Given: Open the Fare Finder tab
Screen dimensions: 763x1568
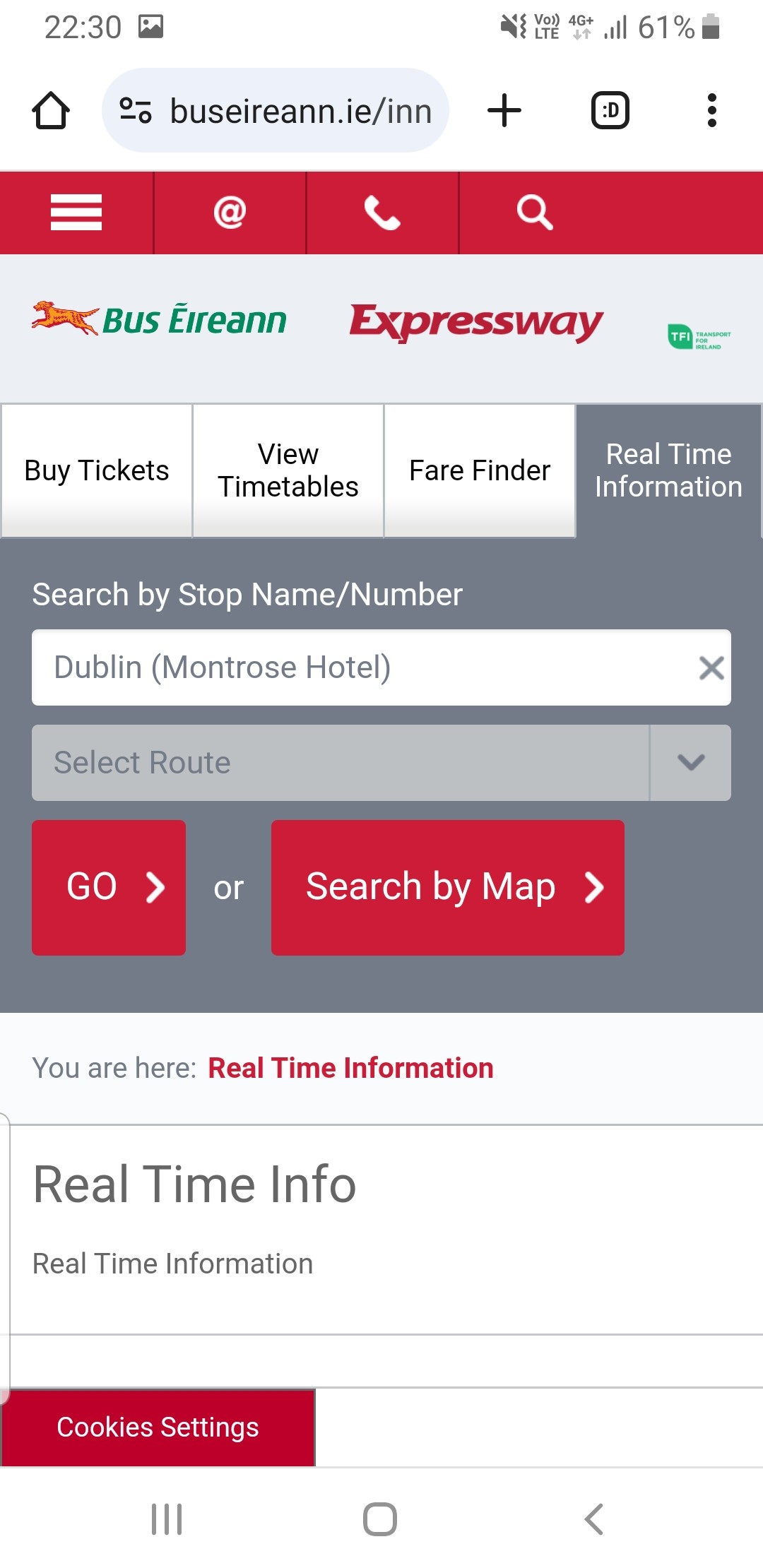Looking at the screenshot, I should pyautogui.click(x=480, y=470).
